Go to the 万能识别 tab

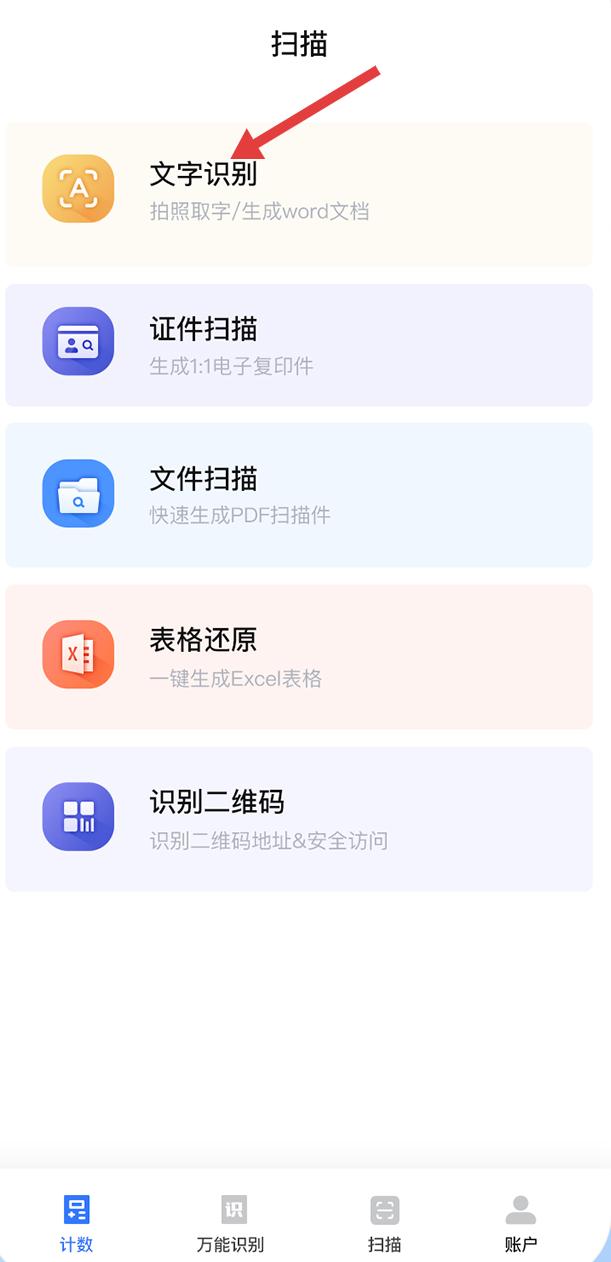click(x=231, y=1223)
